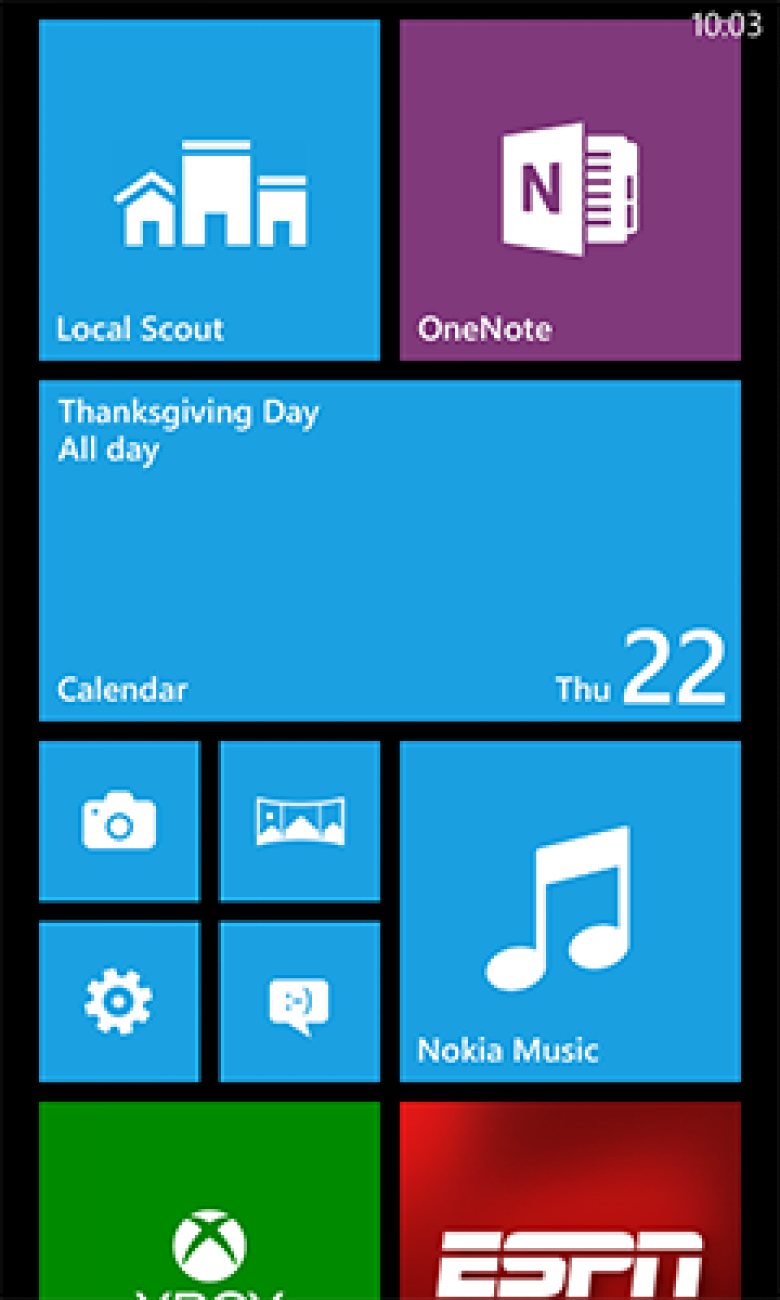Viewport: 780px width, 1300px height.
Task: Open the Calendar tile showing Thanksgiving Day
Action: (x=390, y=550)
